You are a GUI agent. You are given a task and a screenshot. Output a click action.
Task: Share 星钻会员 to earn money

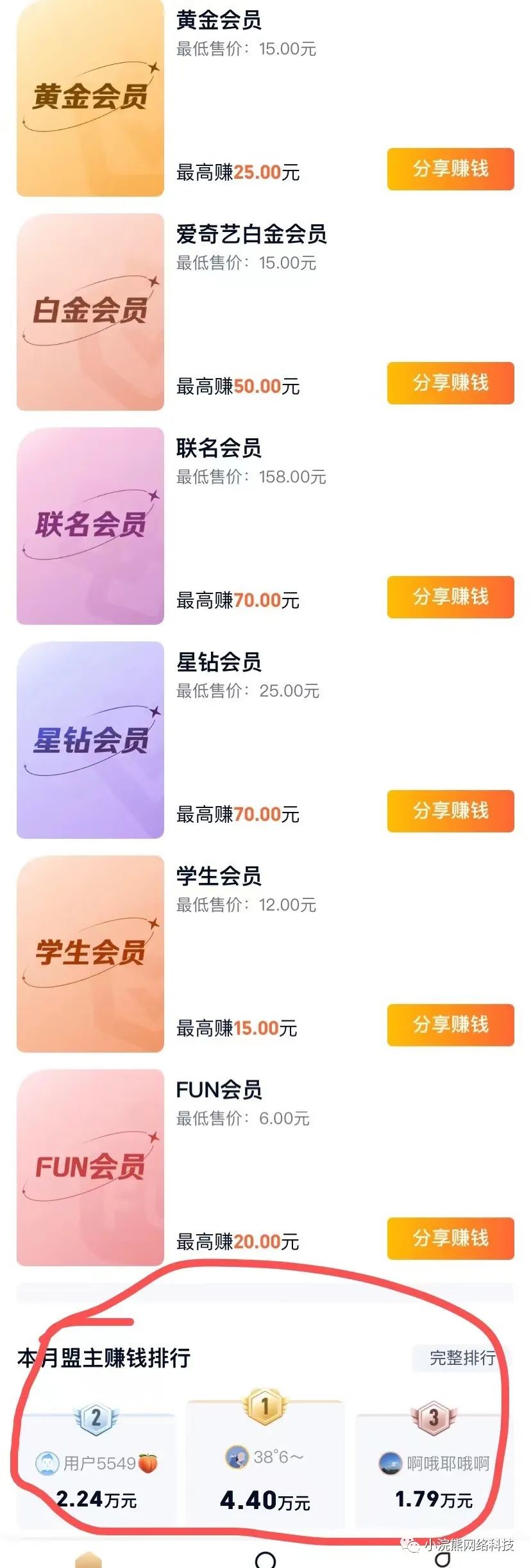(x=450, y=811)
